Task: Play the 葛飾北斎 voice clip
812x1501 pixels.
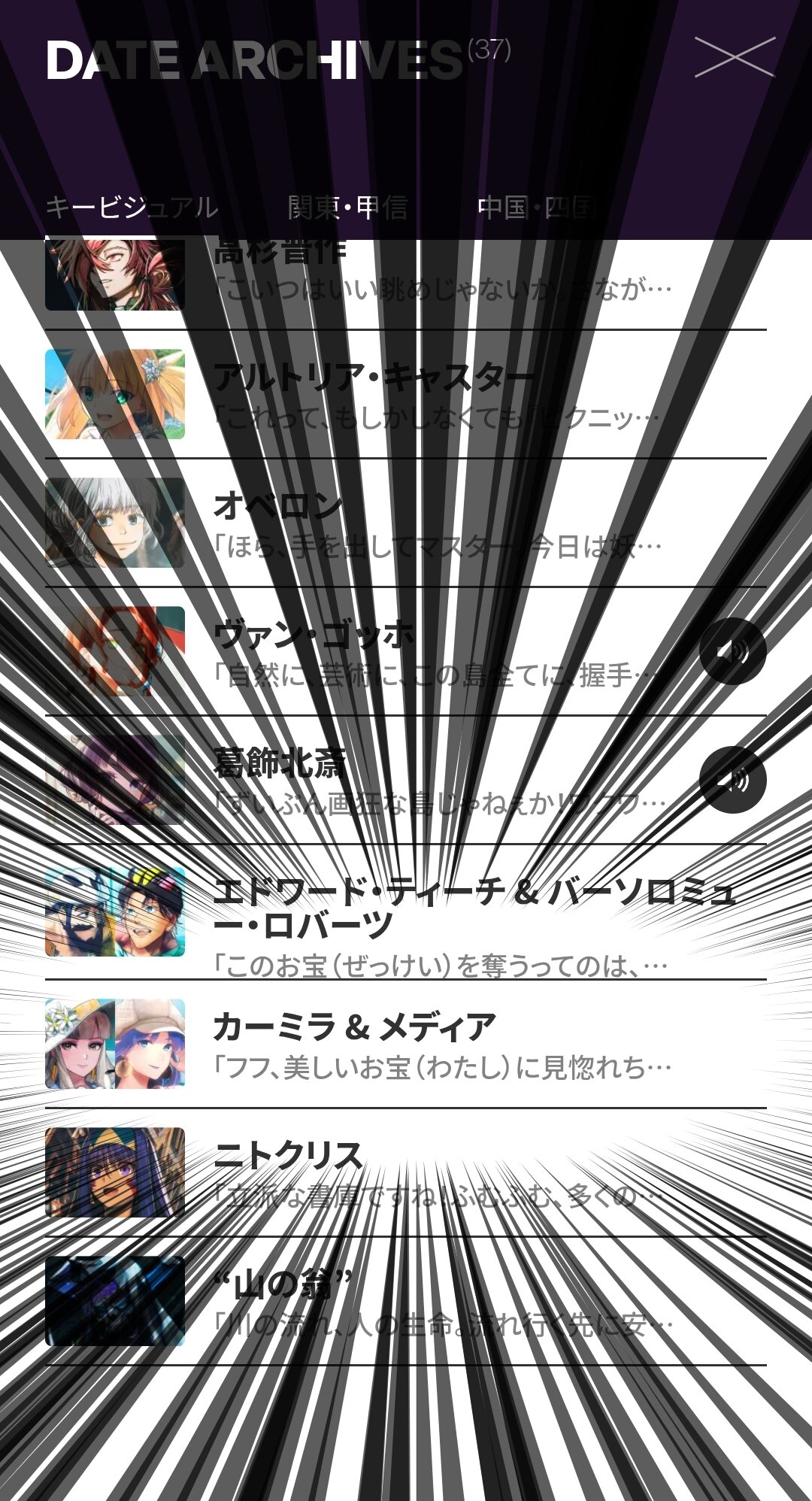Action: [x=732, y=780]
